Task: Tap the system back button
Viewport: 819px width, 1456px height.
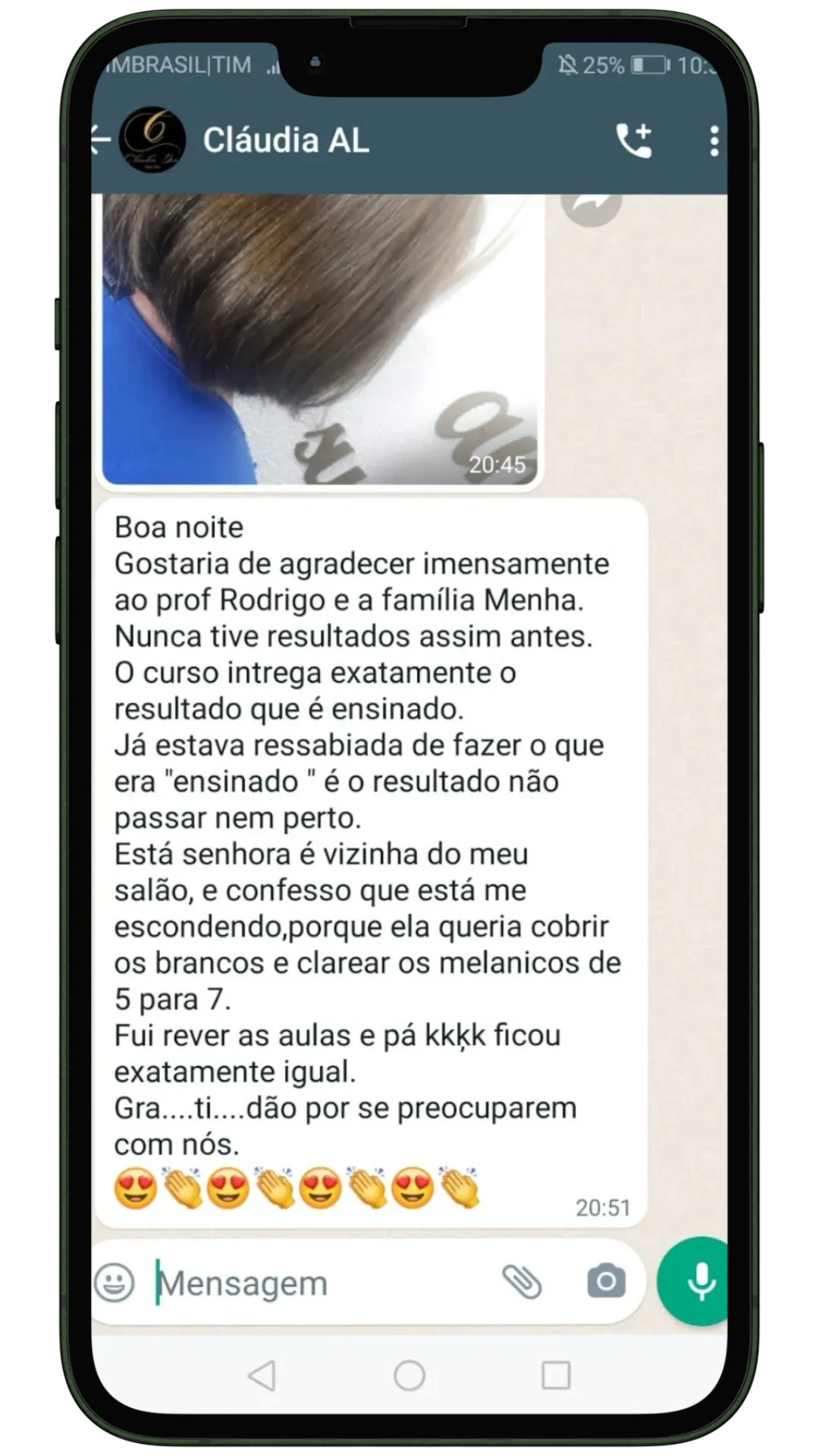Action: click(x=262, y=1375)
